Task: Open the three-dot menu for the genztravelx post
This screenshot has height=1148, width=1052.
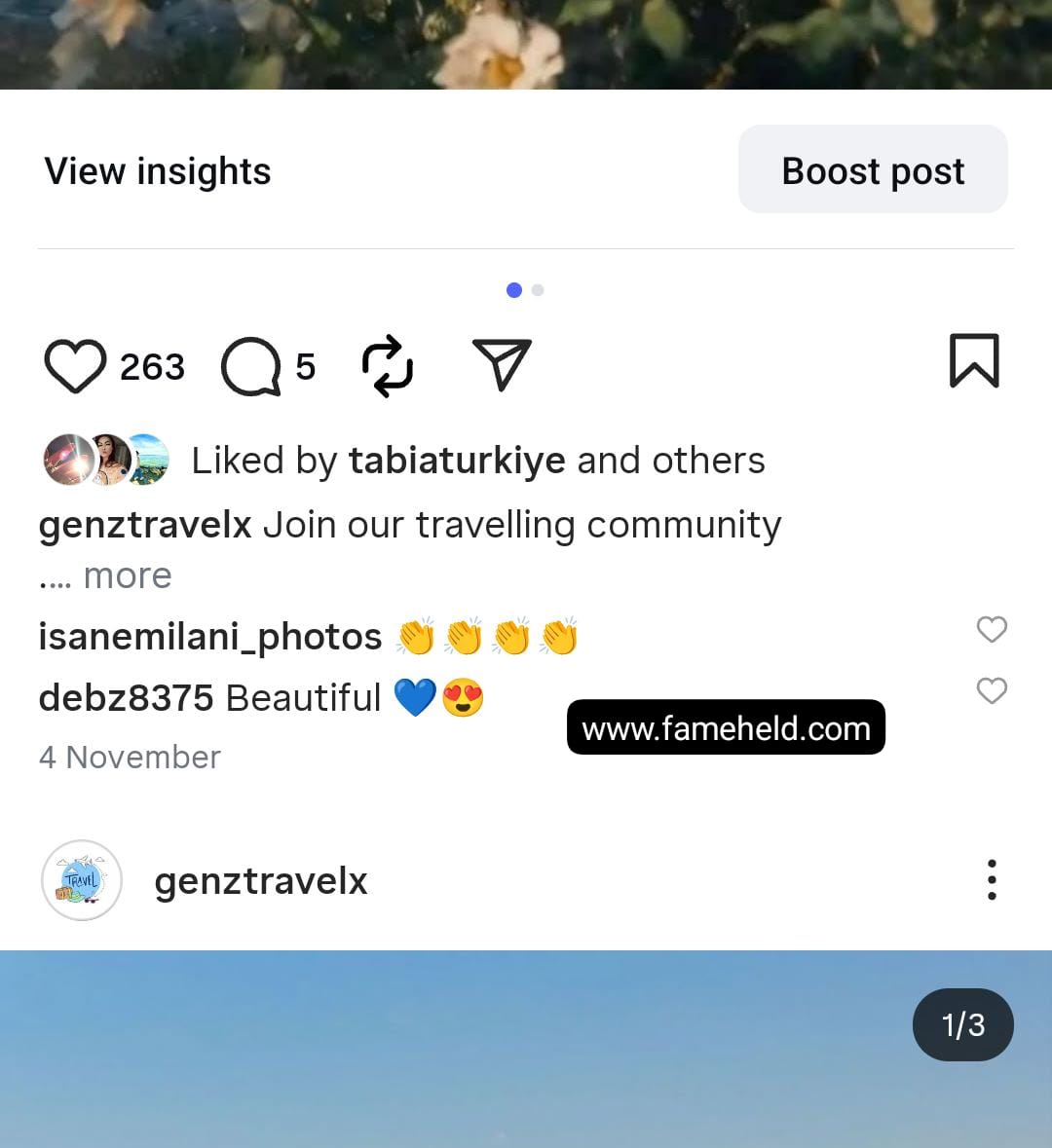Action: click(992, 879)
